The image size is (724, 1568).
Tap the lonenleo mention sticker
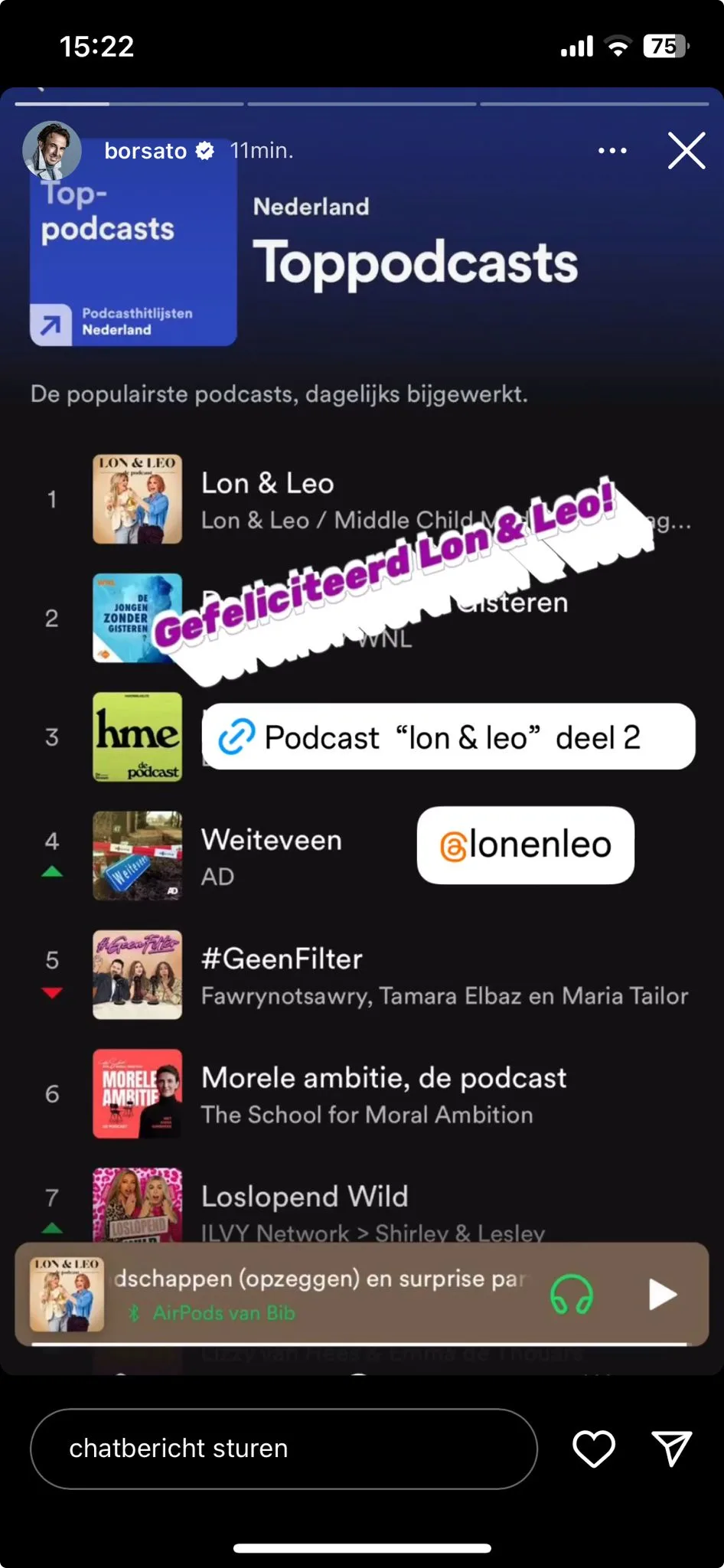click(x=526, y=845)
